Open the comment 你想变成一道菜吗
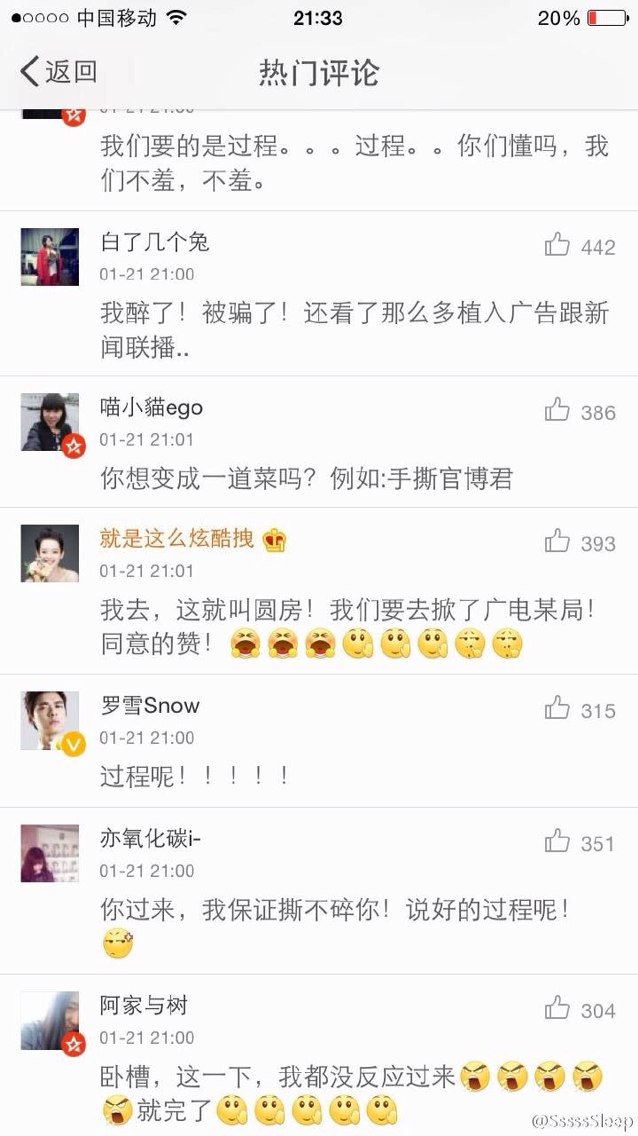Image resolution: width=638 pixels, height=1136 pixels. point(306,478)
